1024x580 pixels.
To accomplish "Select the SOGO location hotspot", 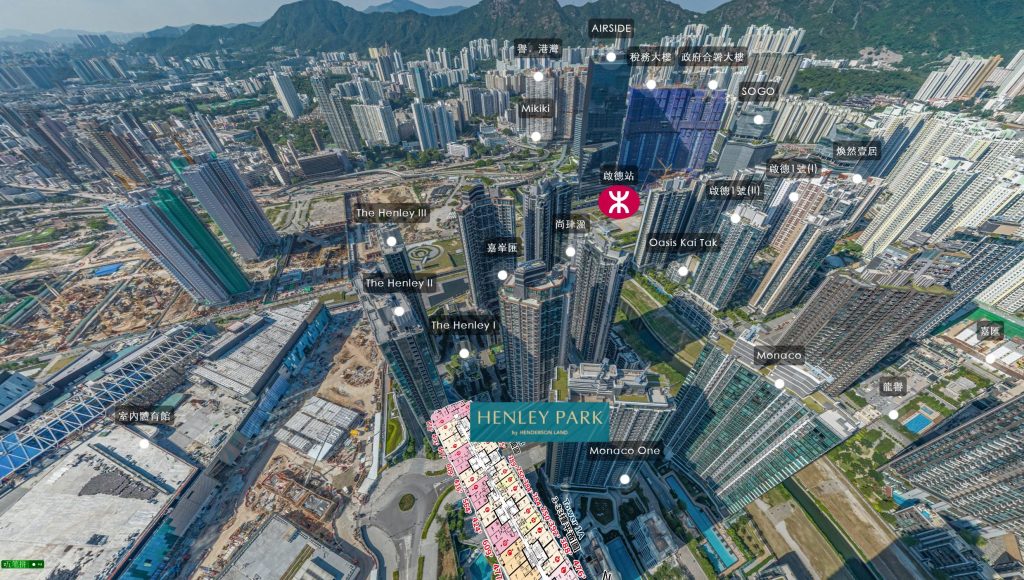I will [758, 119].
